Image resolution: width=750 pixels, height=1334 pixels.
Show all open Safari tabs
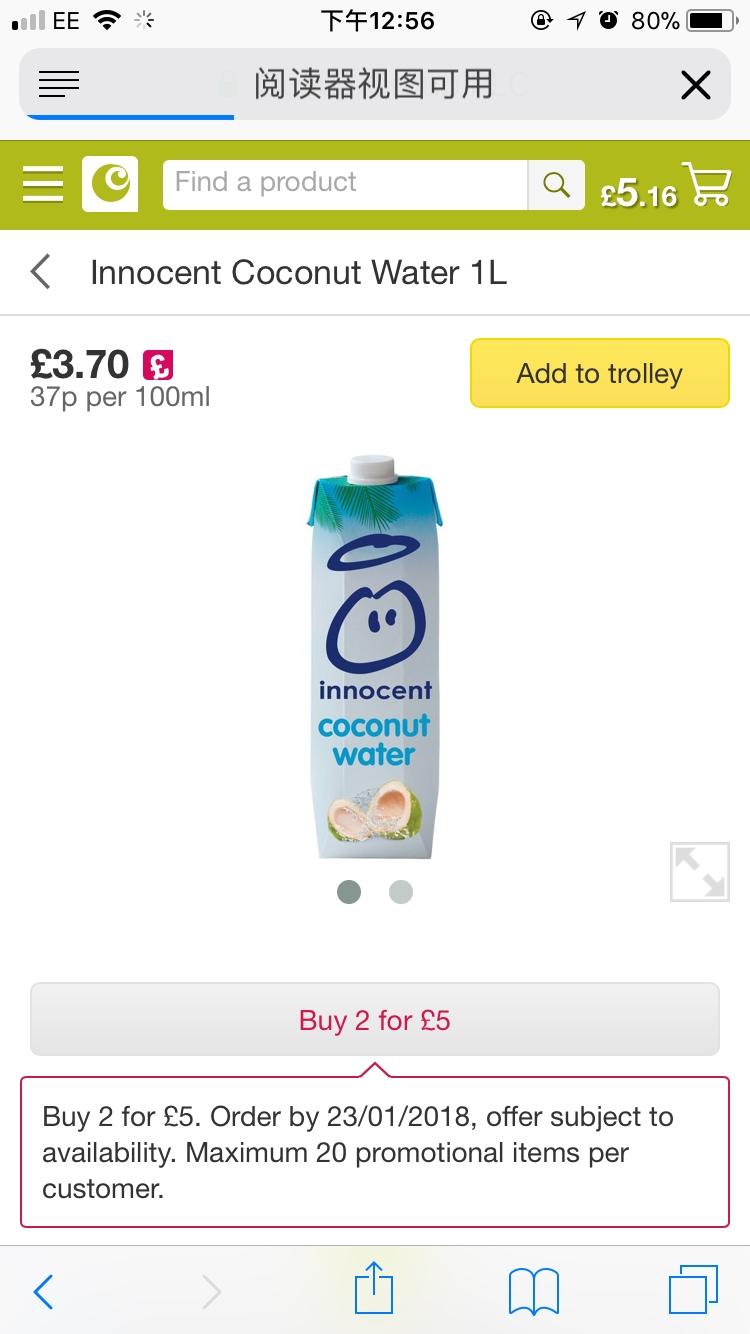click(692, 1290)
